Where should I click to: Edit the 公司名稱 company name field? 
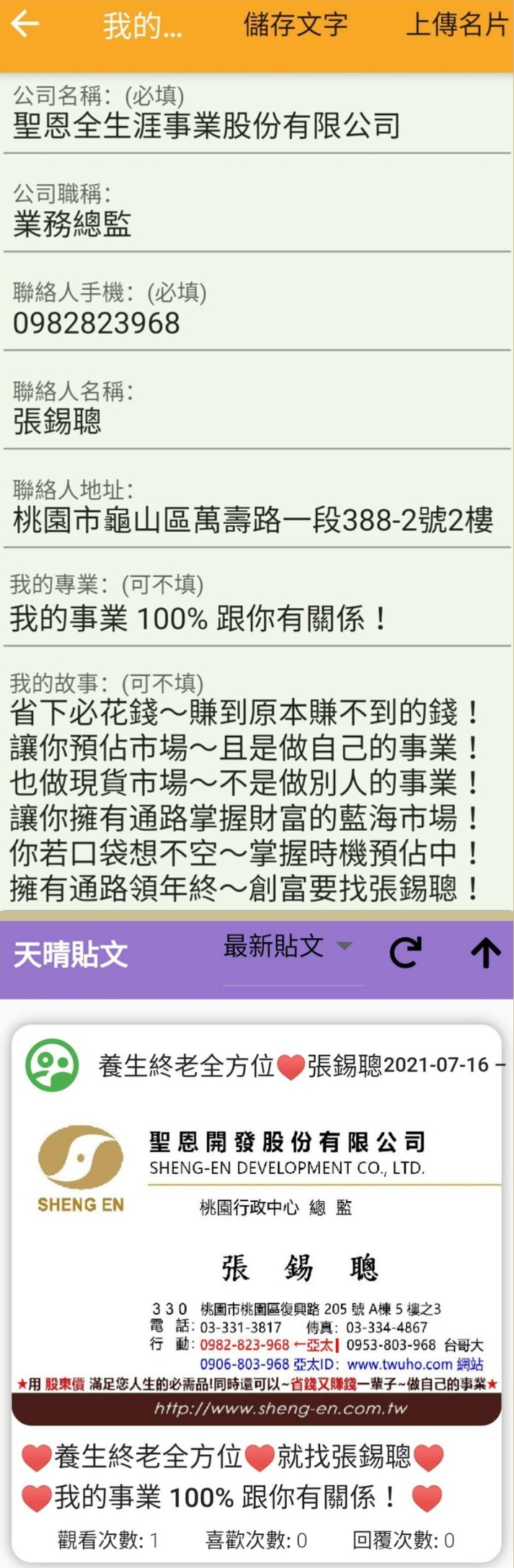pyautogui.click(x=206, y=126)
